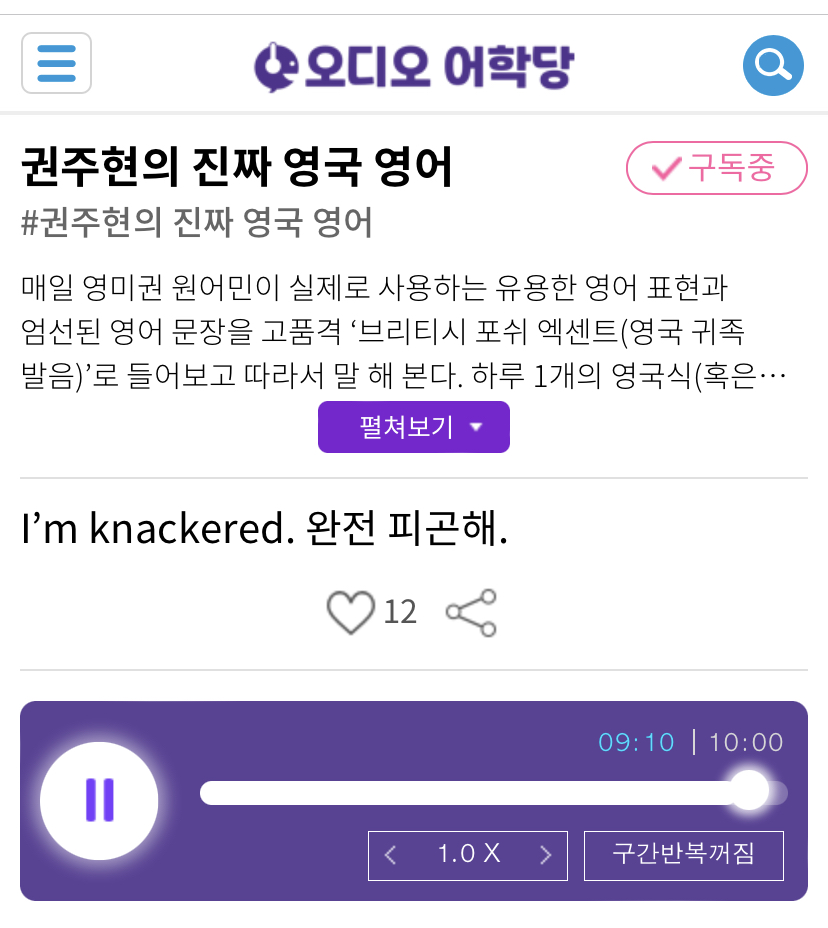Screen dimensions: 828x928
Task: Toggle play/pause on the player
Action: [99, 801]
